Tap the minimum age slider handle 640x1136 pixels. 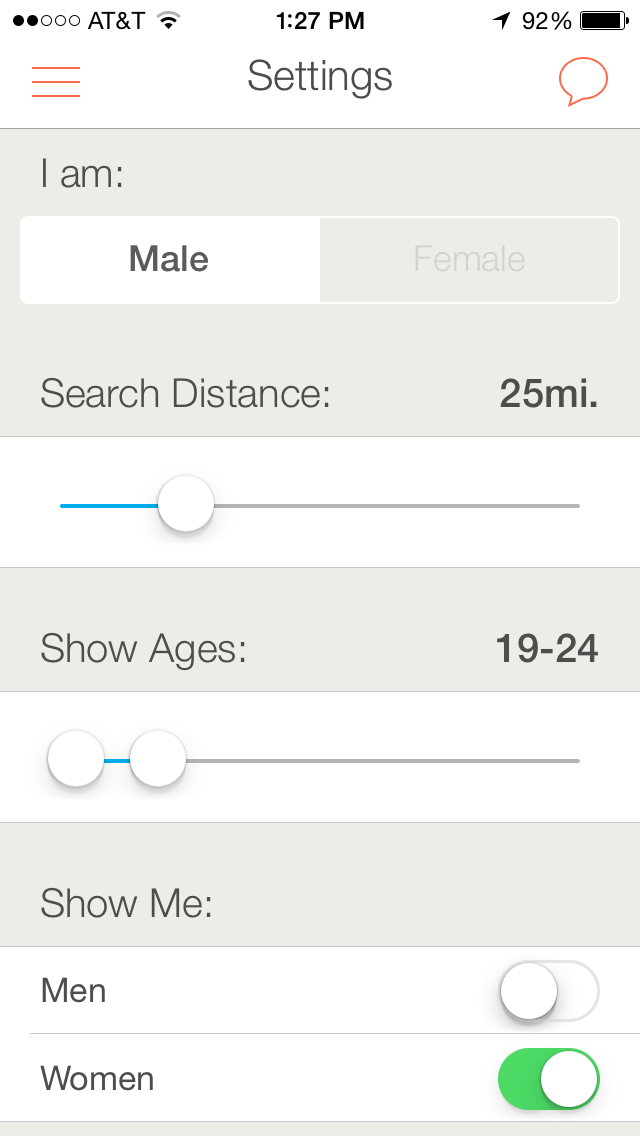tap(75, 759)
